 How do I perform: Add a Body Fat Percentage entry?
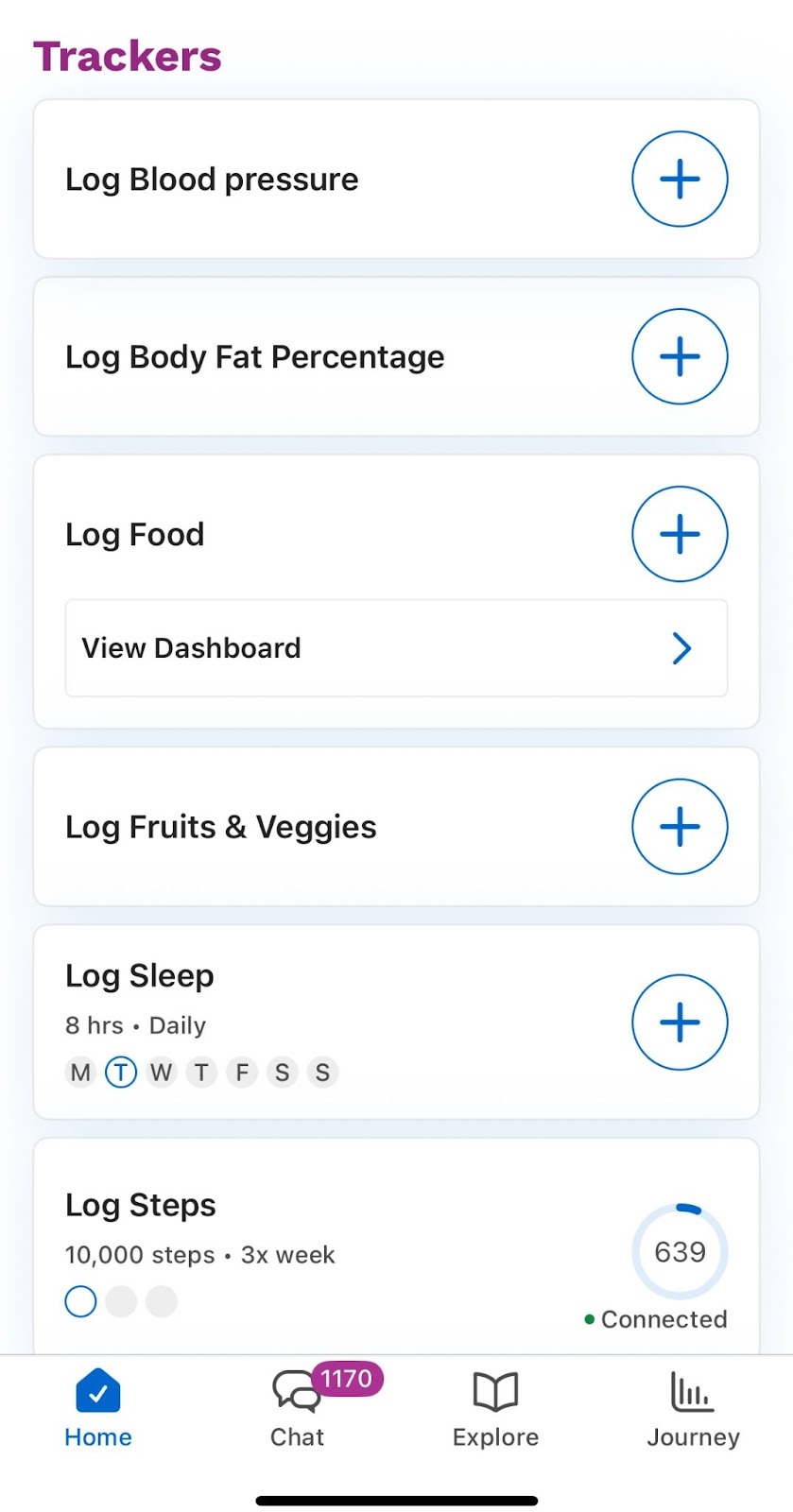point(680,357)
